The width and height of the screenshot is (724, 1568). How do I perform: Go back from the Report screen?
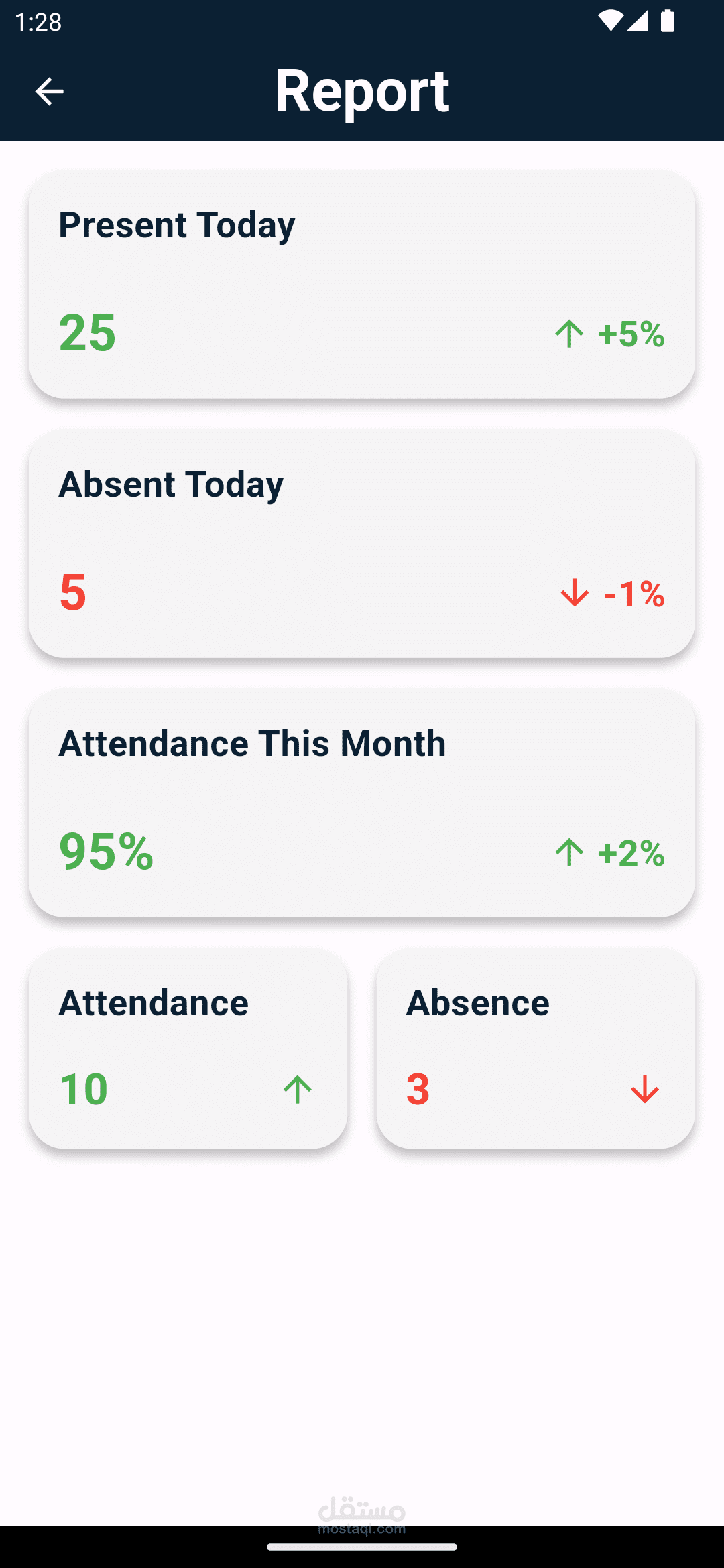(x=49, y=91)
